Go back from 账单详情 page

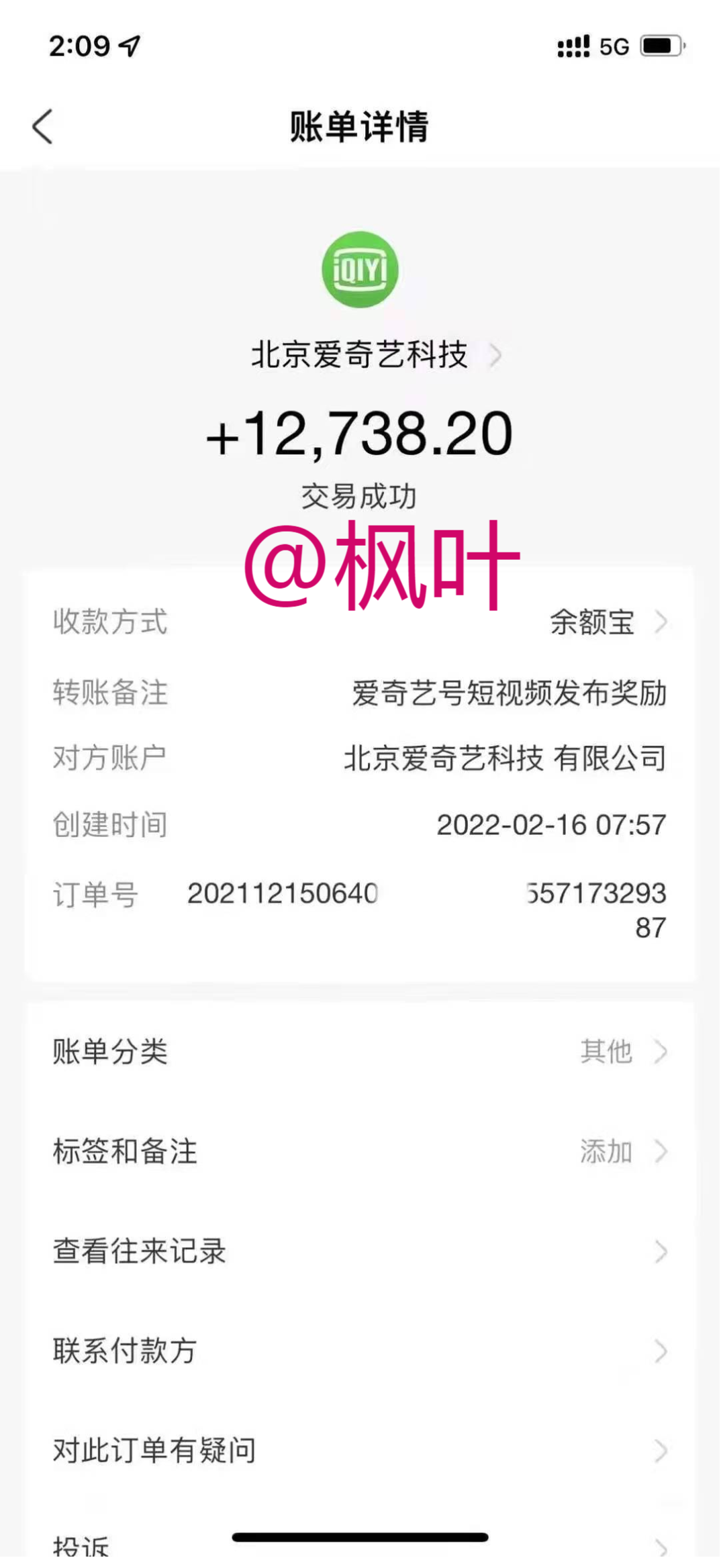(42, 126)
